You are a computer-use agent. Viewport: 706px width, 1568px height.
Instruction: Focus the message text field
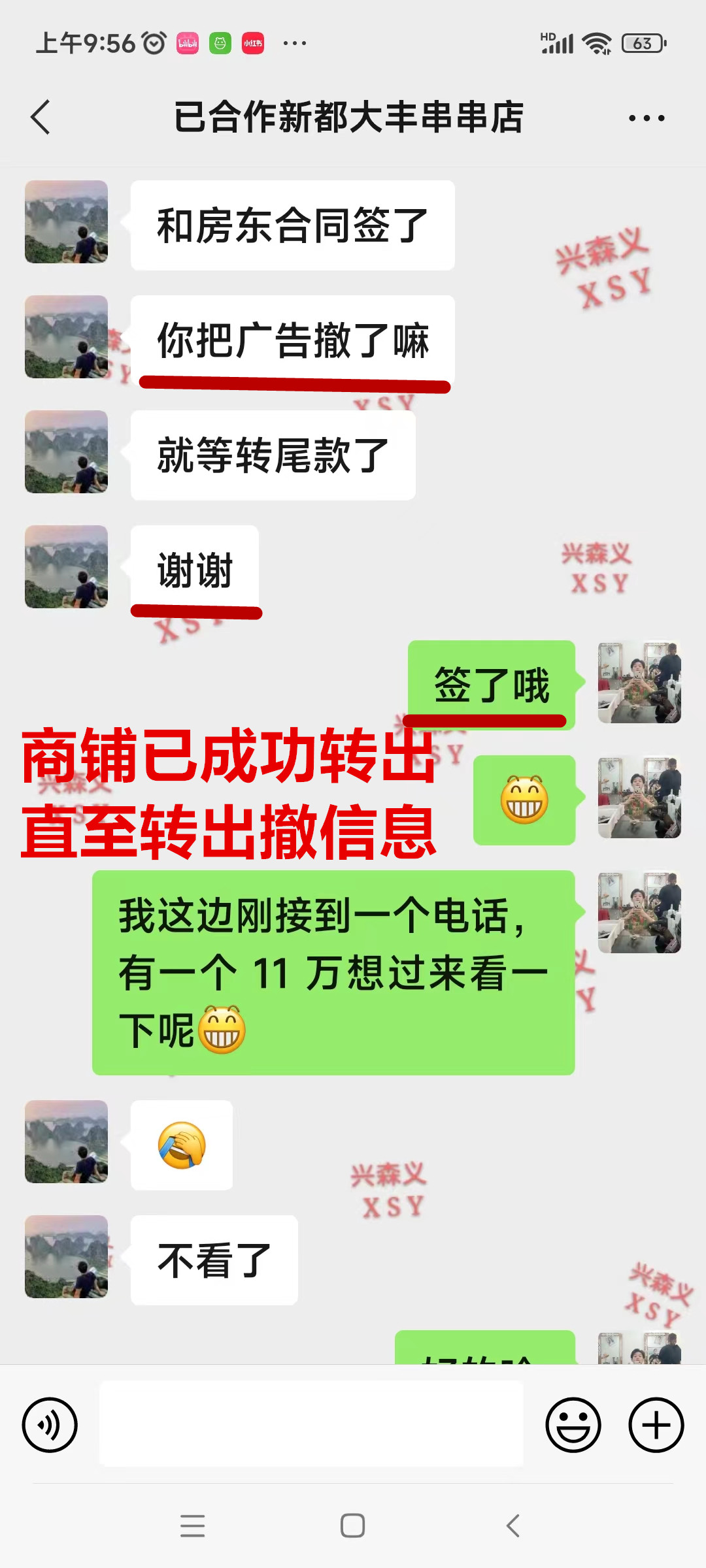tap(311, 1424)
